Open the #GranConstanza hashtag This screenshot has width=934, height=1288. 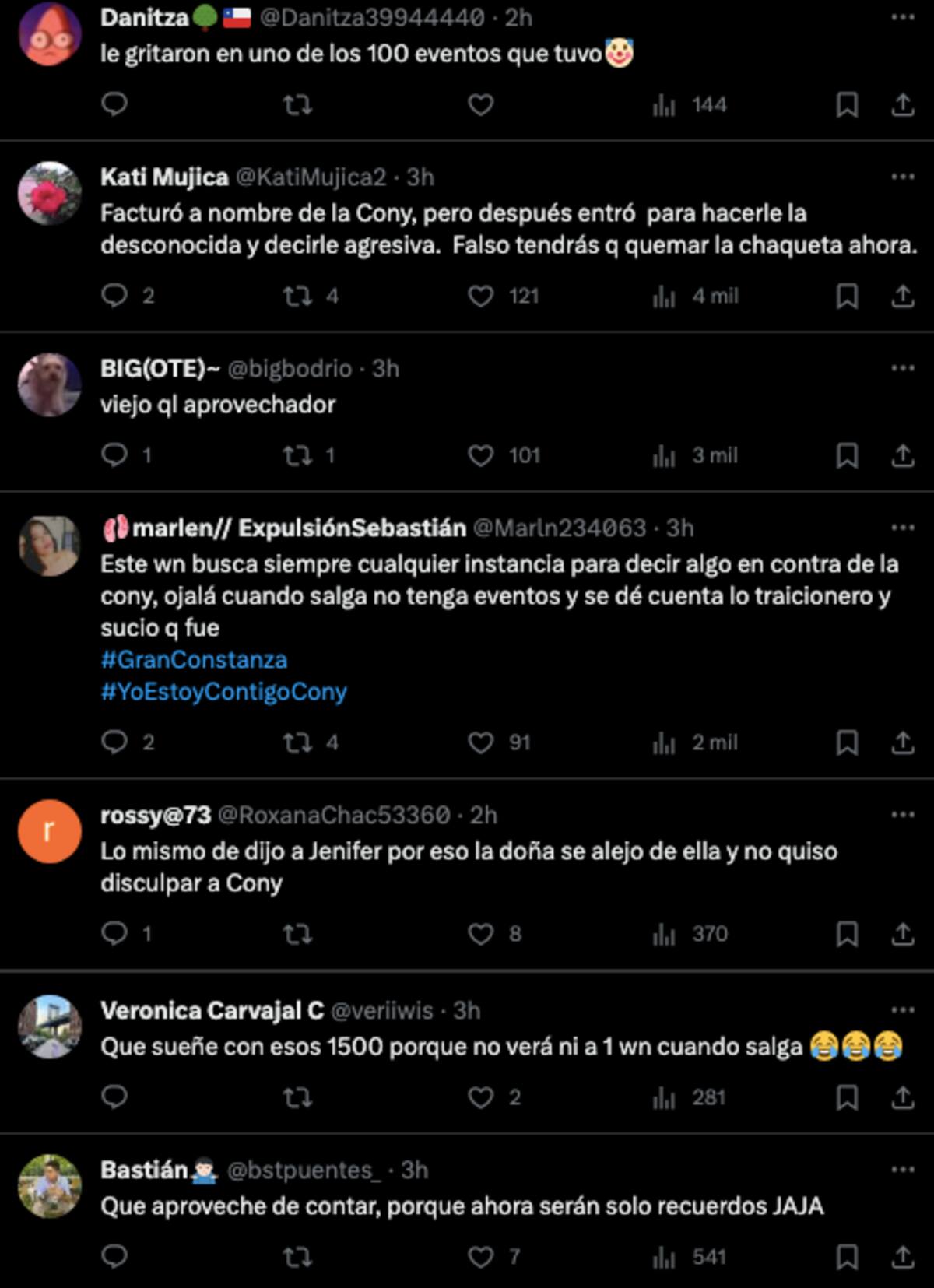194,660
